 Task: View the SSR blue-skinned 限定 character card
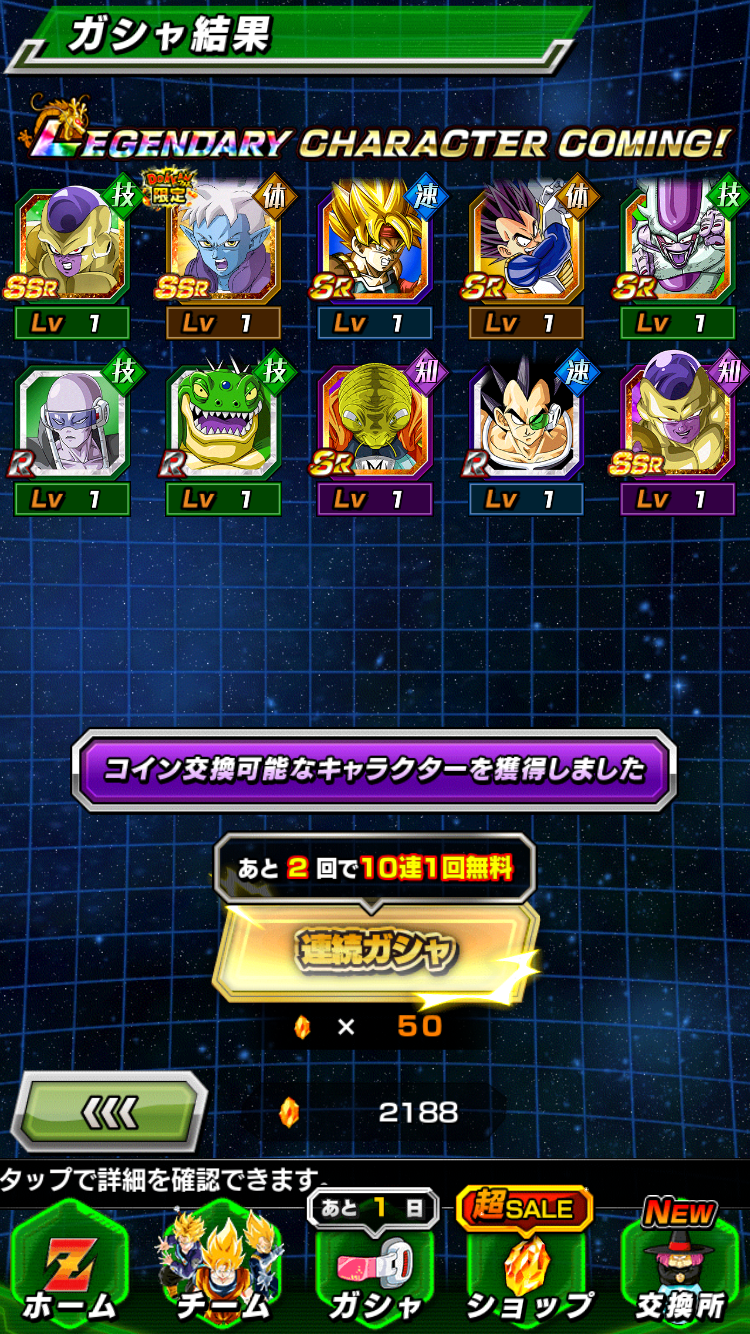(x=223, y=242)
